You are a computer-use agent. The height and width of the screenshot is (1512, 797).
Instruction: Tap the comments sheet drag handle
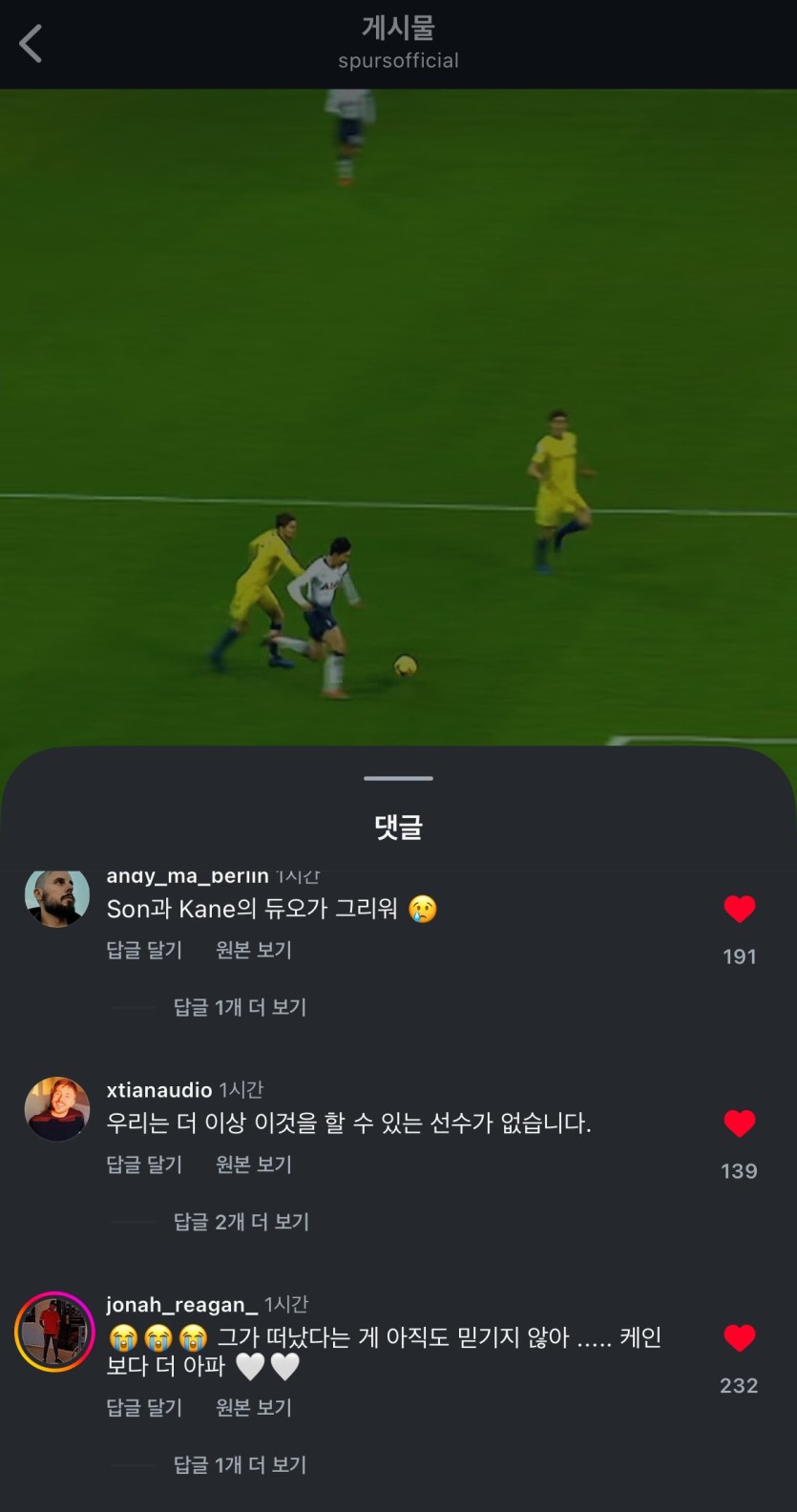click(398, 778)
